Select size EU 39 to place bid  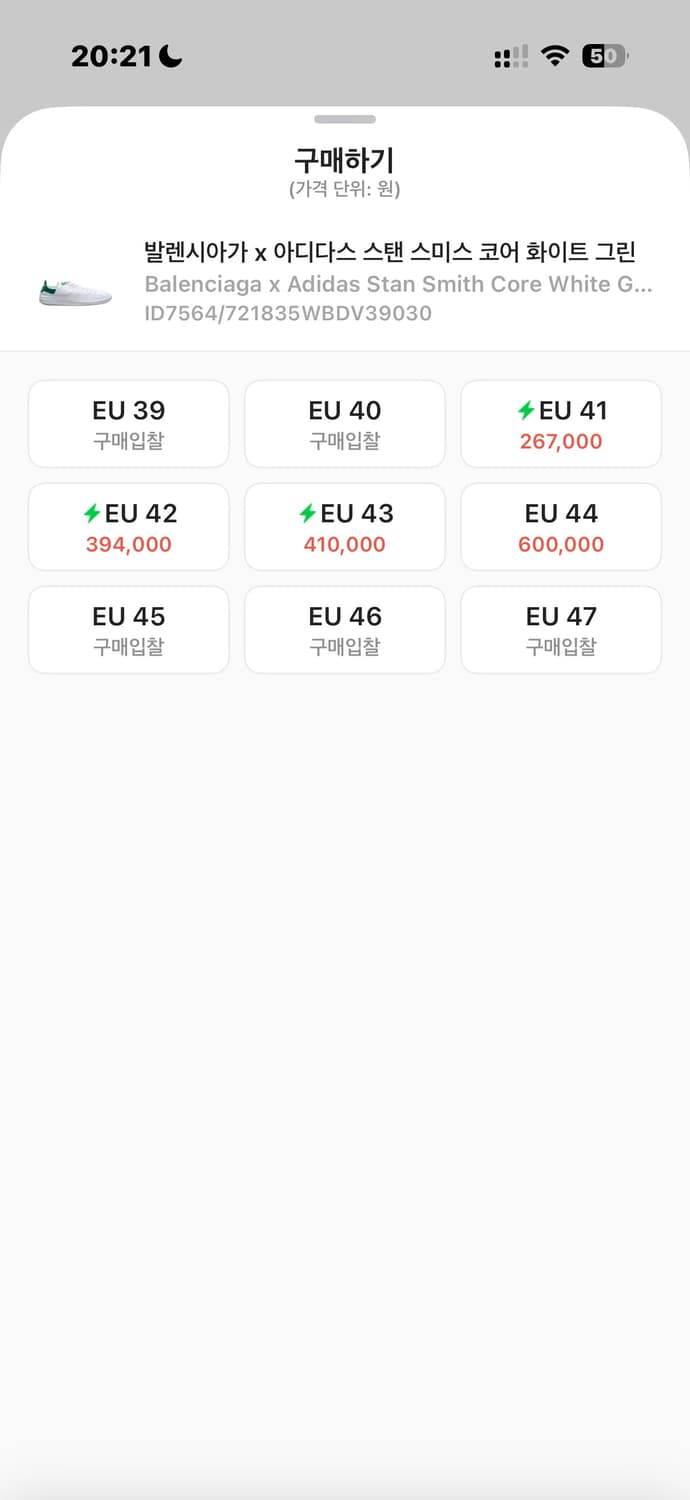click(129, 424)
